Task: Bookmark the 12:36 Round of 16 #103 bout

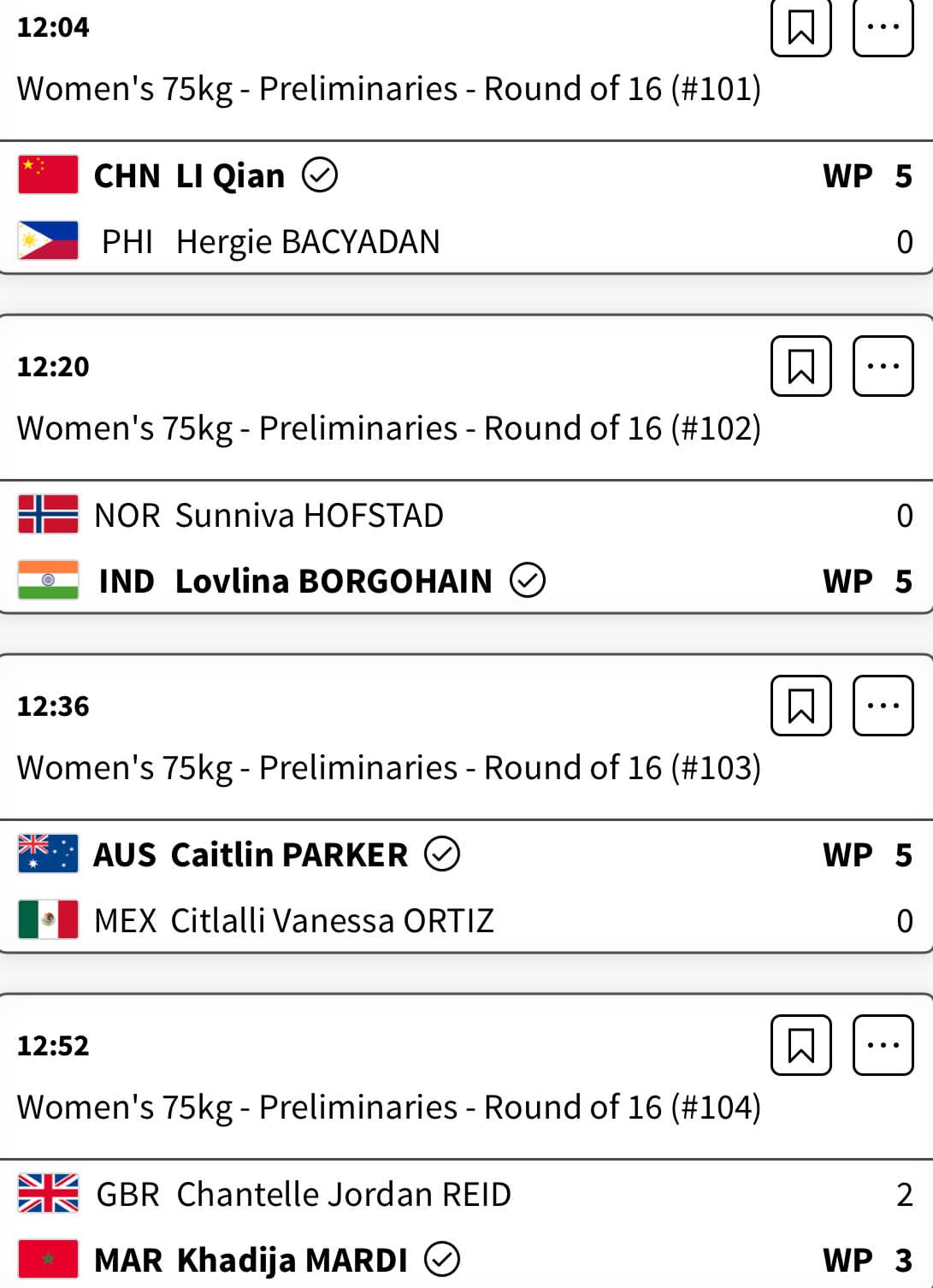Action: tap(800, 706)
